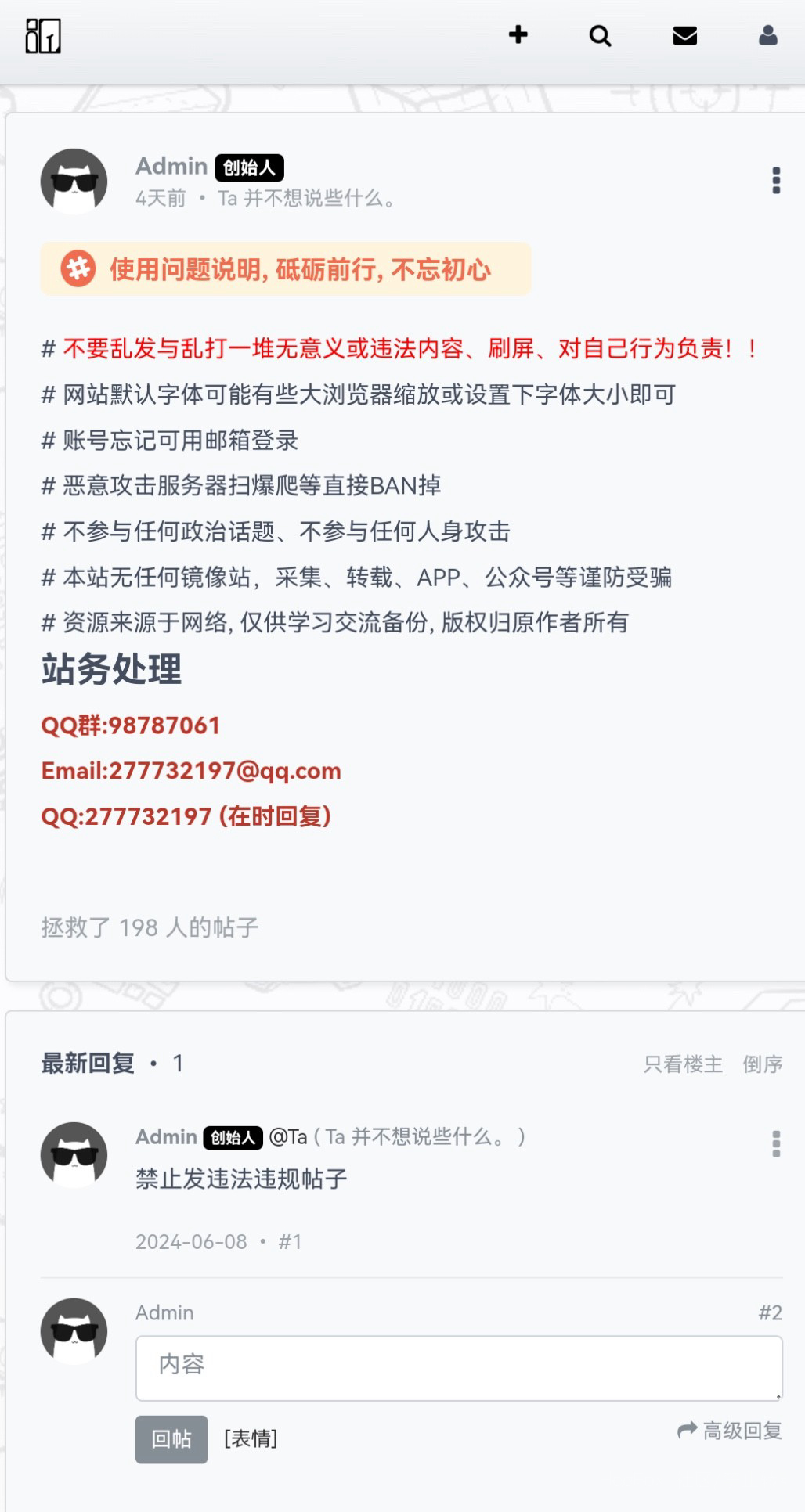Create a new post with plus icon
The image size is (805, 1512).
click(x=518, y=34)
